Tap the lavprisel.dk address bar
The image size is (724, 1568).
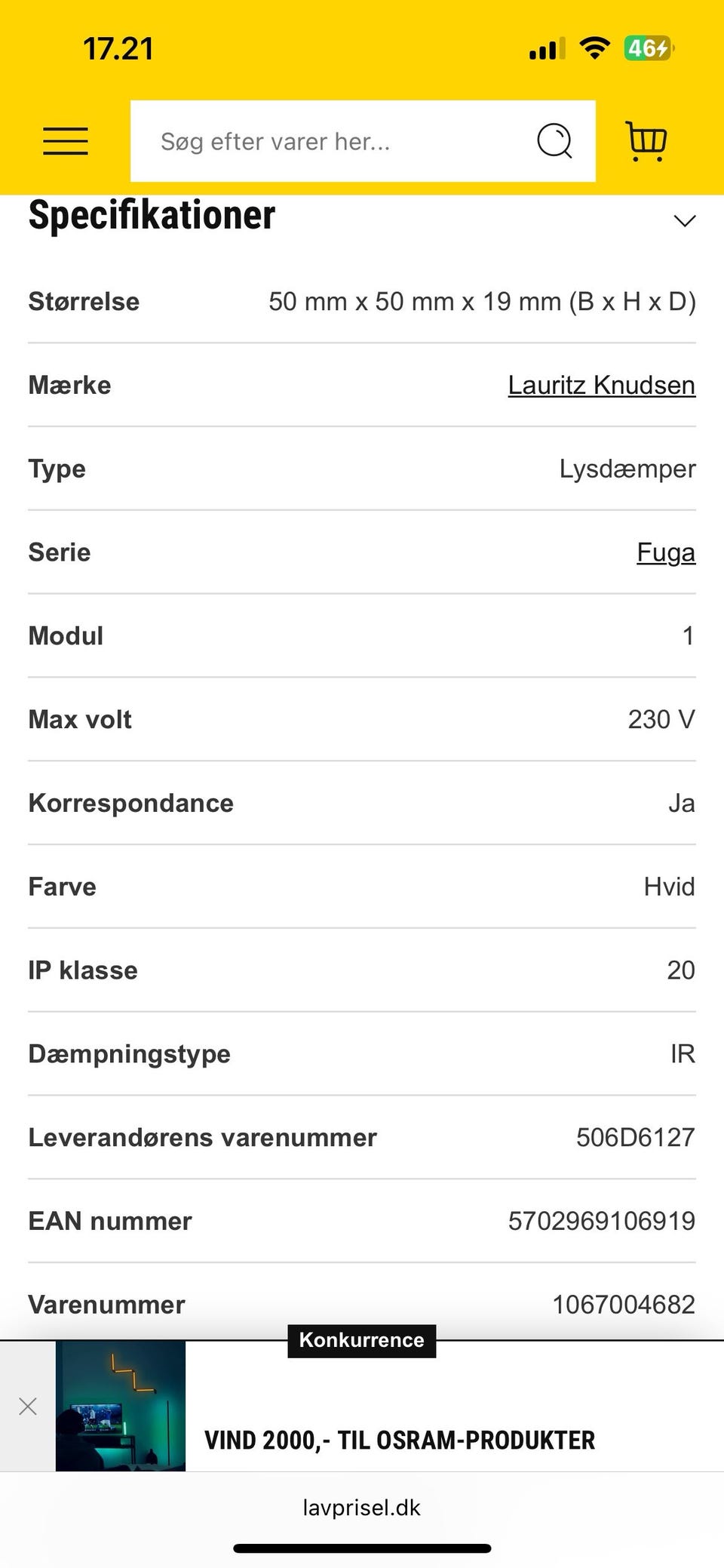click(362, 1508)
